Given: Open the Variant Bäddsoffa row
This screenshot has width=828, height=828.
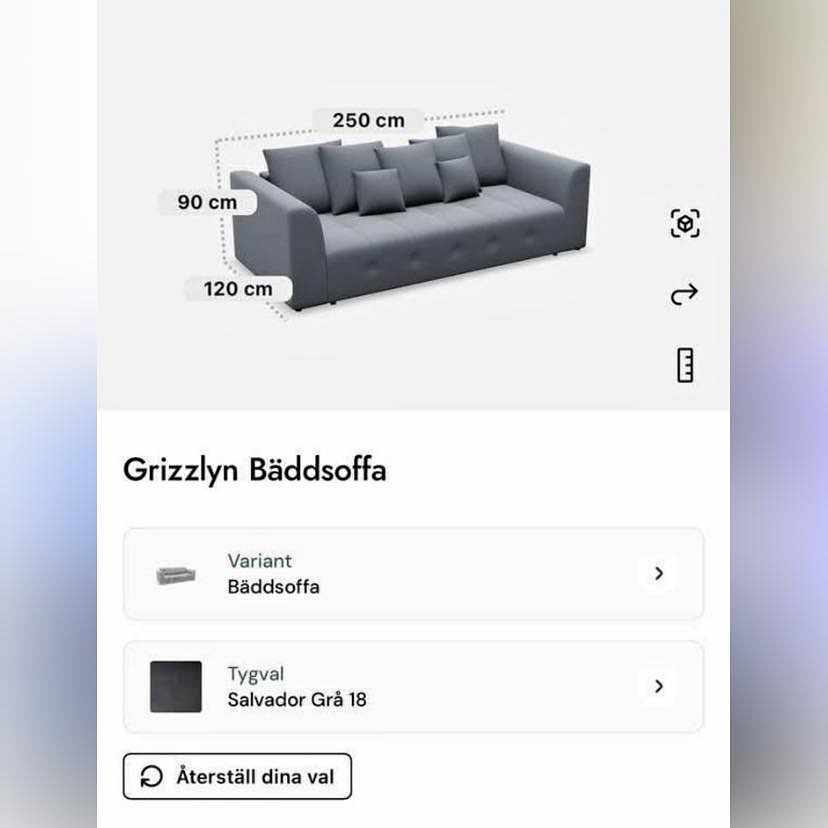Looking at the screenshot, I should [x=413, y=574].
